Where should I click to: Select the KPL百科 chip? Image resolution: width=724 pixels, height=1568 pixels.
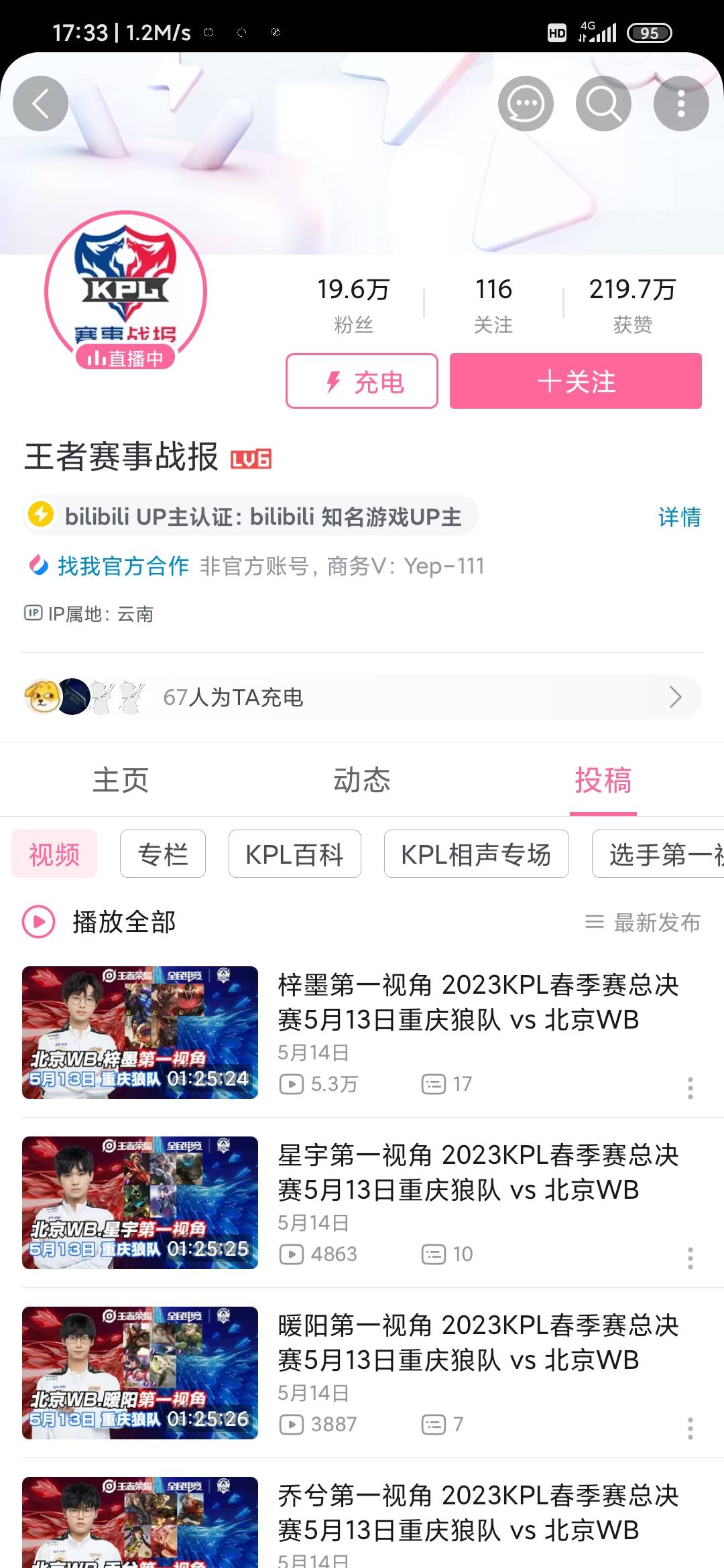[x=295, y=854]
